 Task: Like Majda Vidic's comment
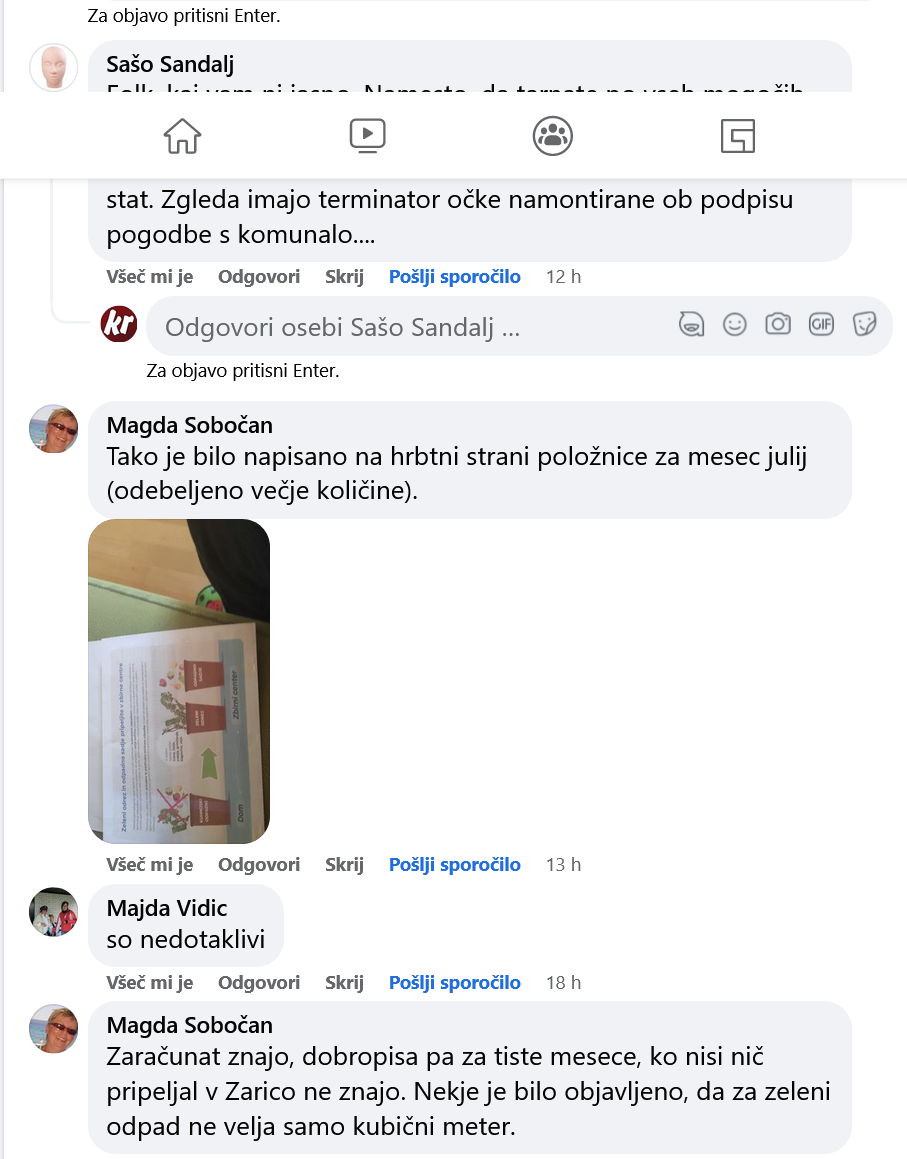[x=150, y=982]
